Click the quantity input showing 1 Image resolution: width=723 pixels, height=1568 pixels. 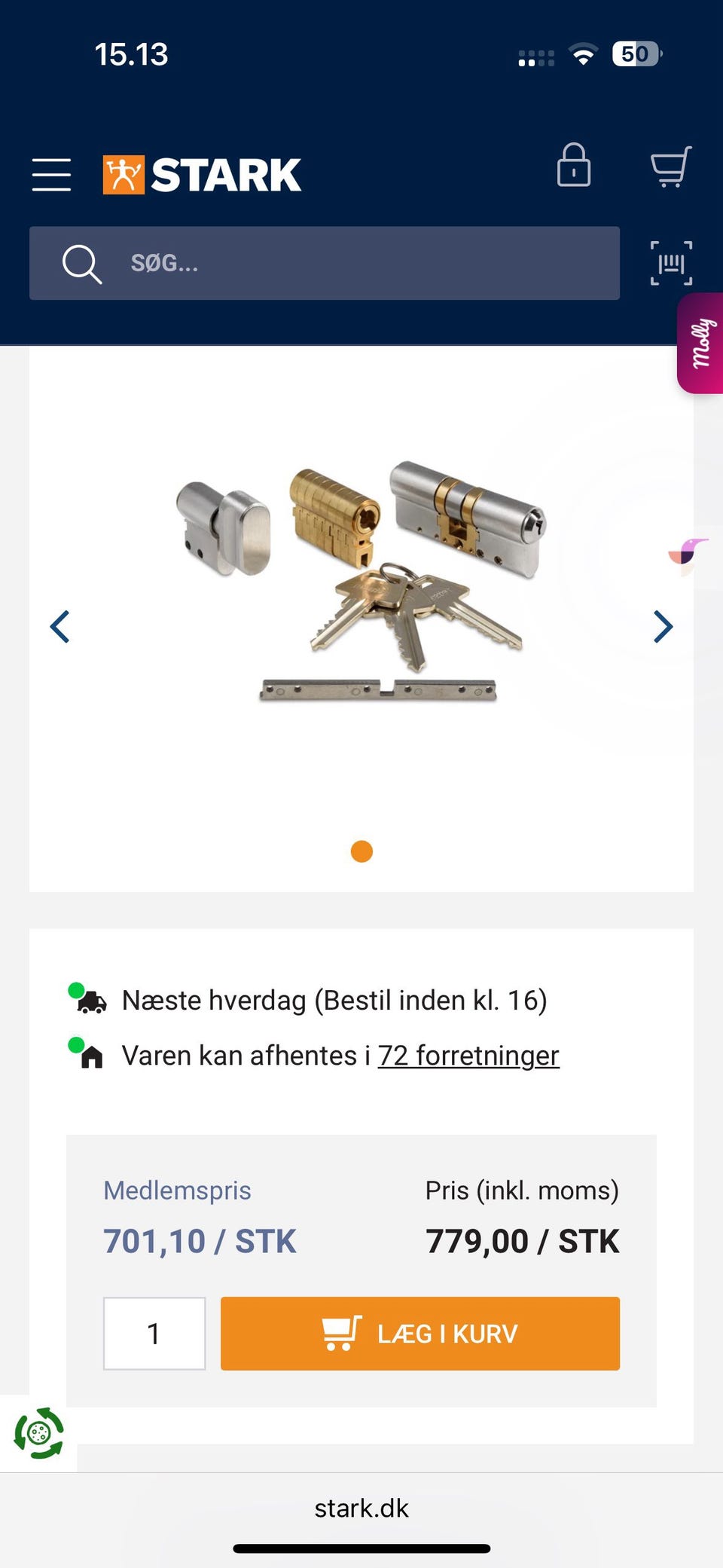[x=154, y=1333]
